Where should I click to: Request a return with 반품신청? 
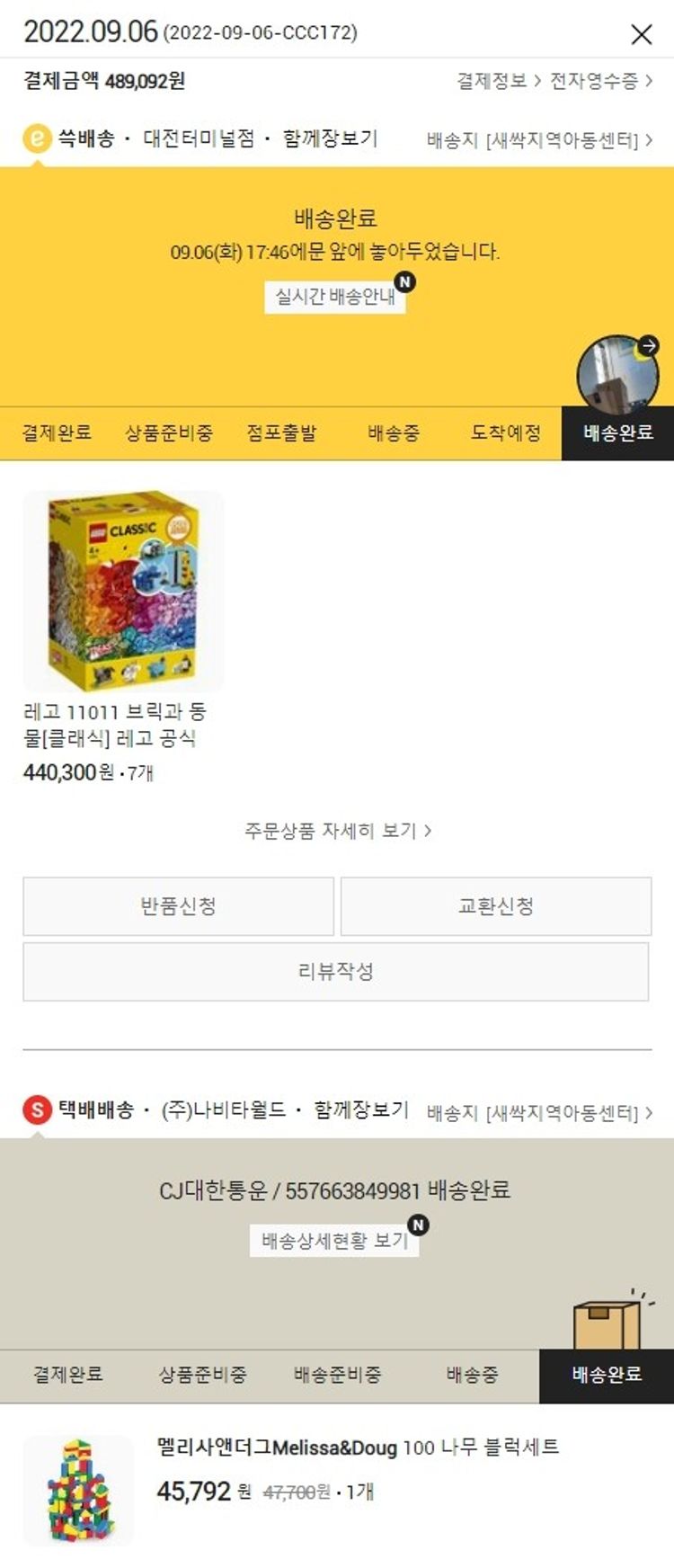click(178, 906)
